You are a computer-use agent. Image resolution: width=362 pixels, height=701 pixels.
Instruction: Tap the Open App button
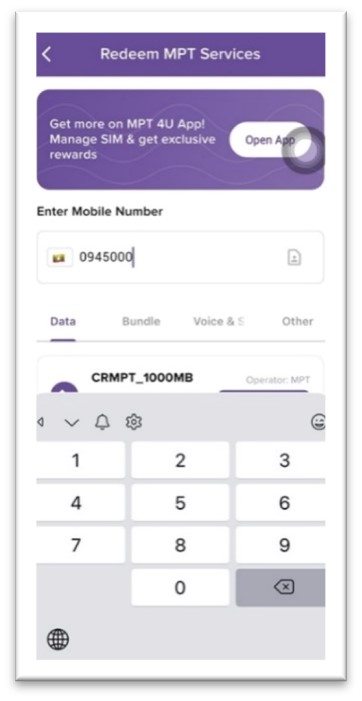click(269, 139)
